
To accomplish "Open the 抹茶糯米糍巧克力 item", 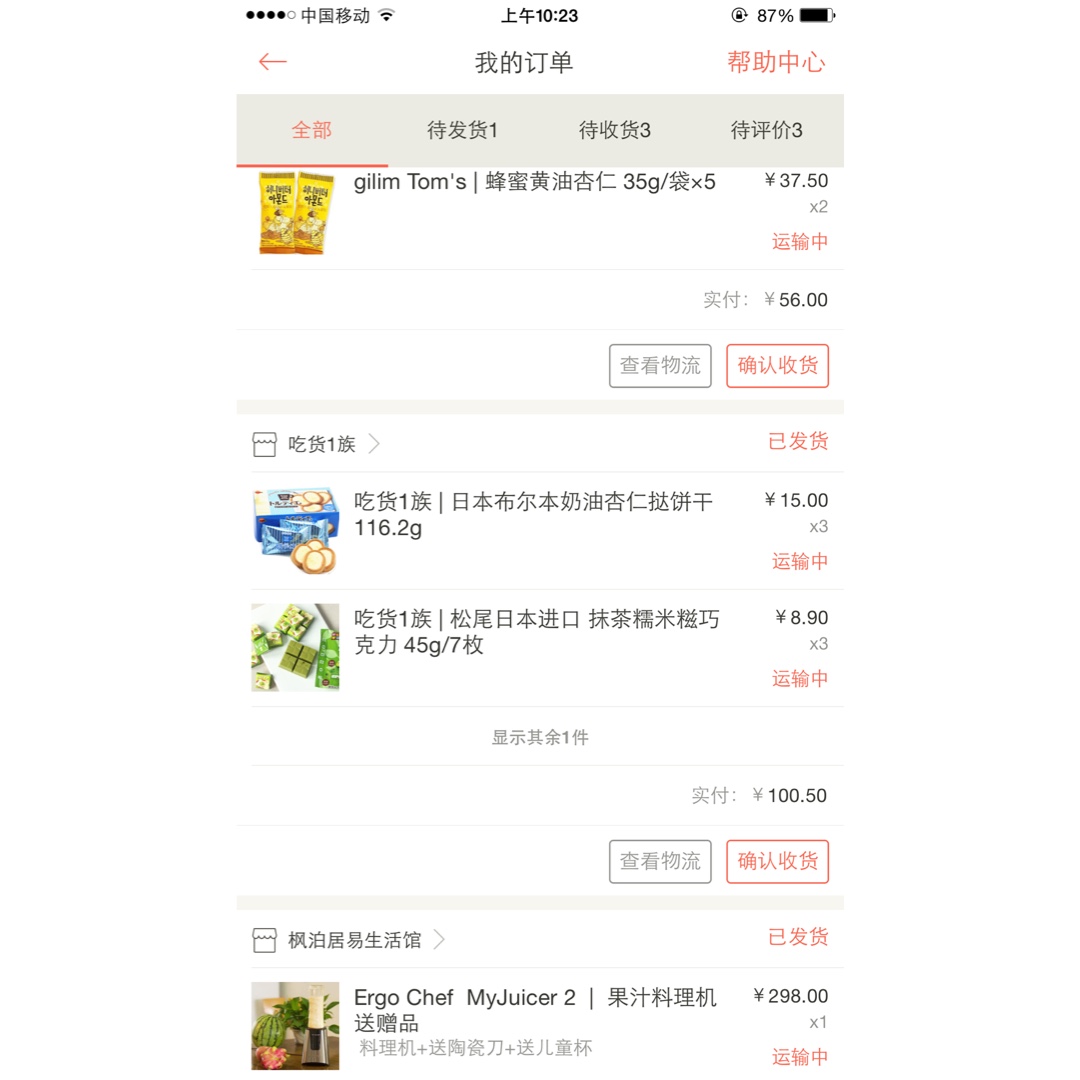I will pyautogui.click(x=540, y=648).
